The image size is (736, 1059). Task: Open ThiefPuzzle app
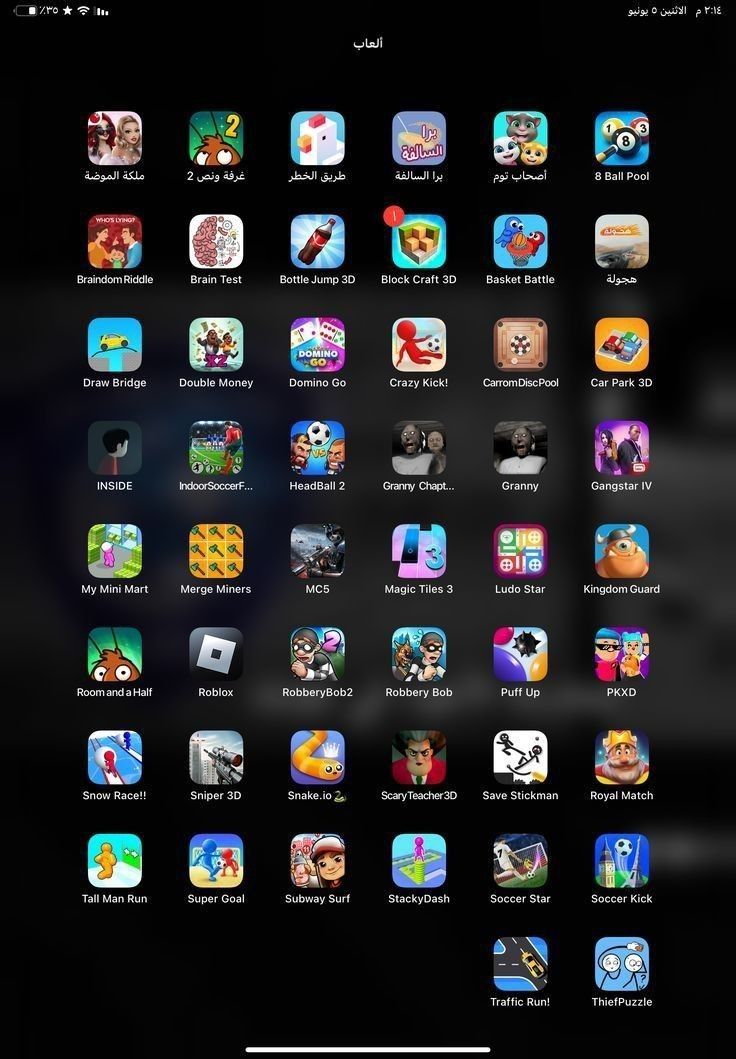(x=621, y=963)
